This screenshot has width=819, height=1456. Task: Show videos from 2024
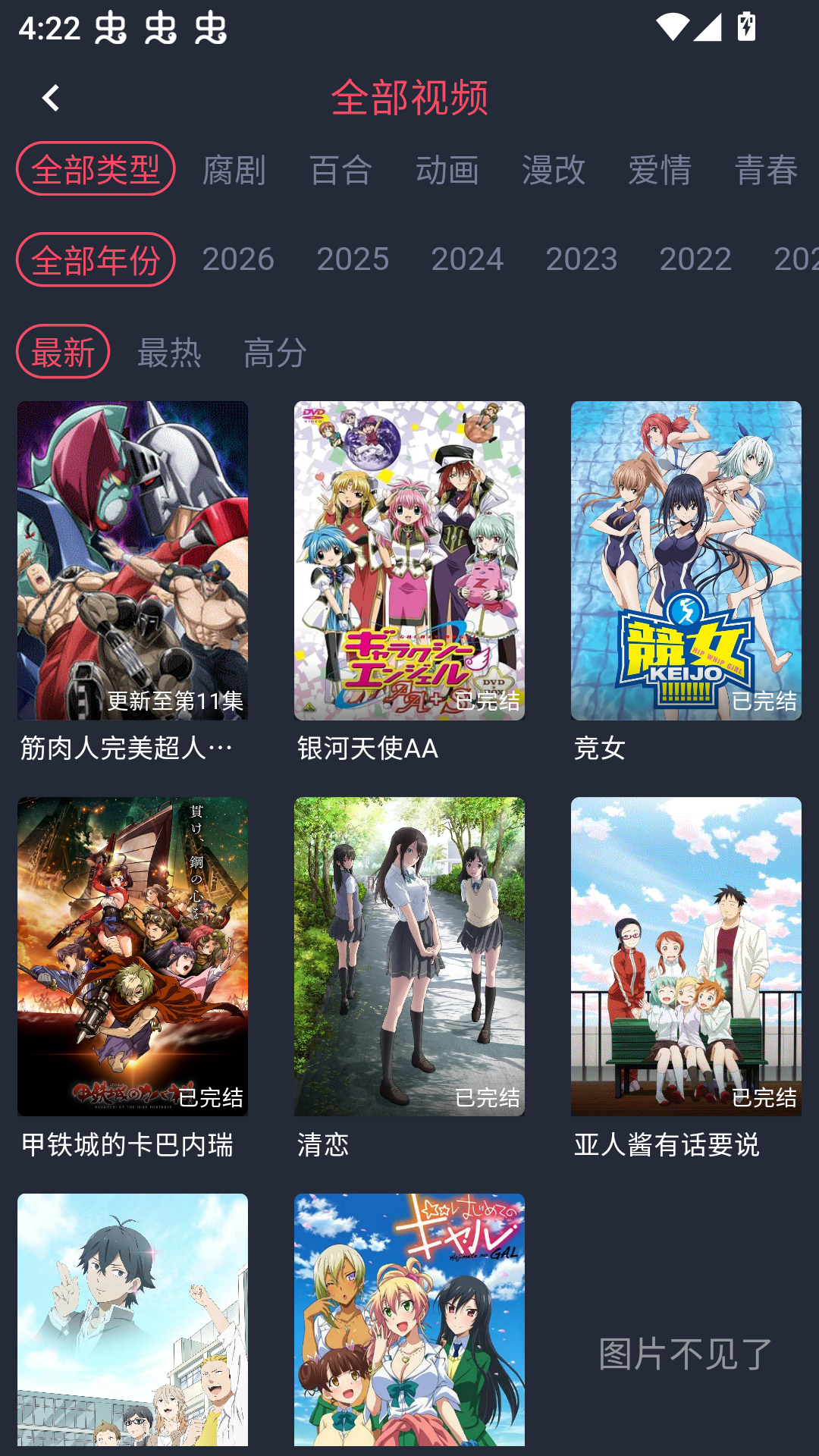point(468,260)
